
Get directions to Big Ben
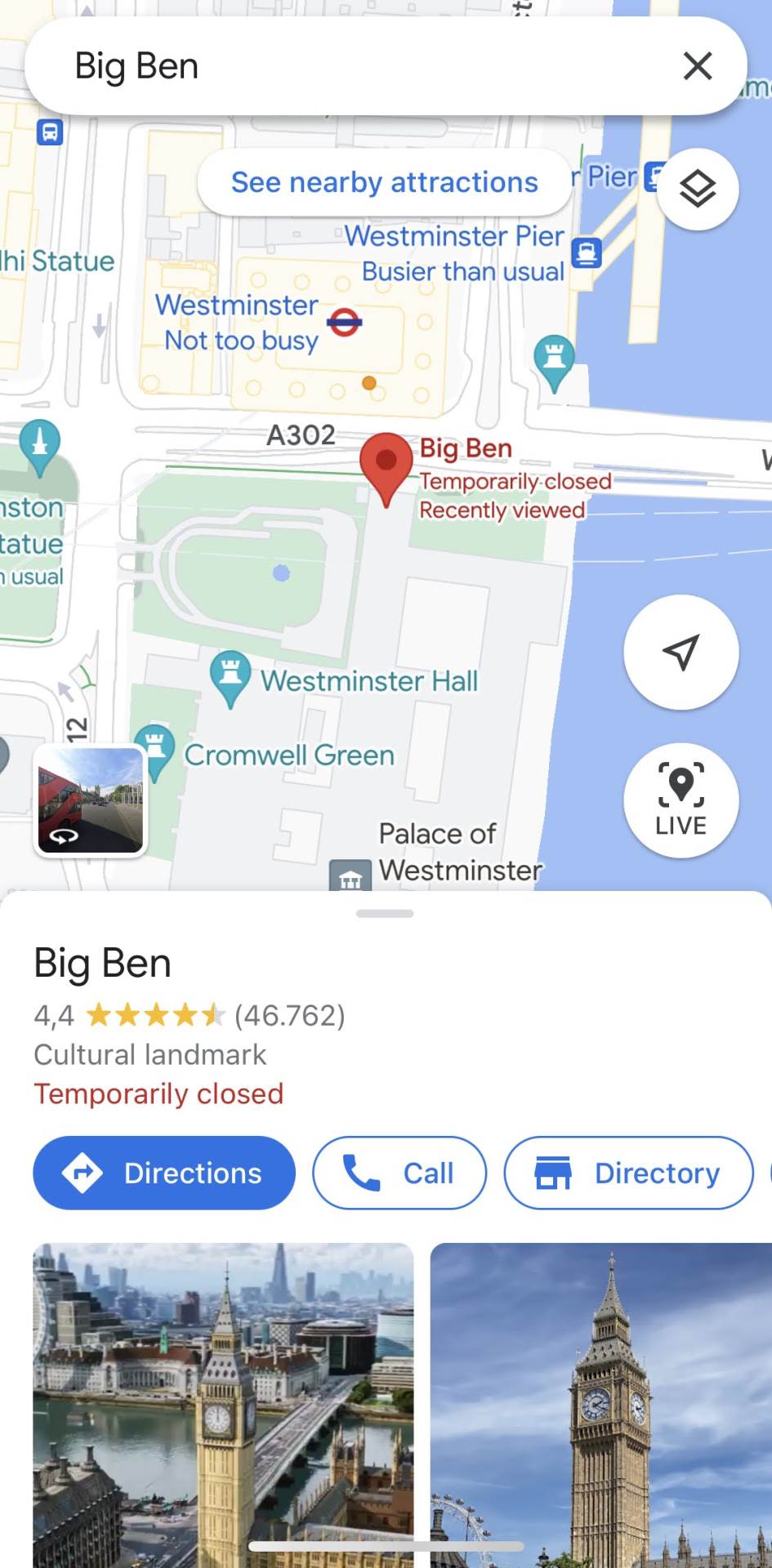163,1173
